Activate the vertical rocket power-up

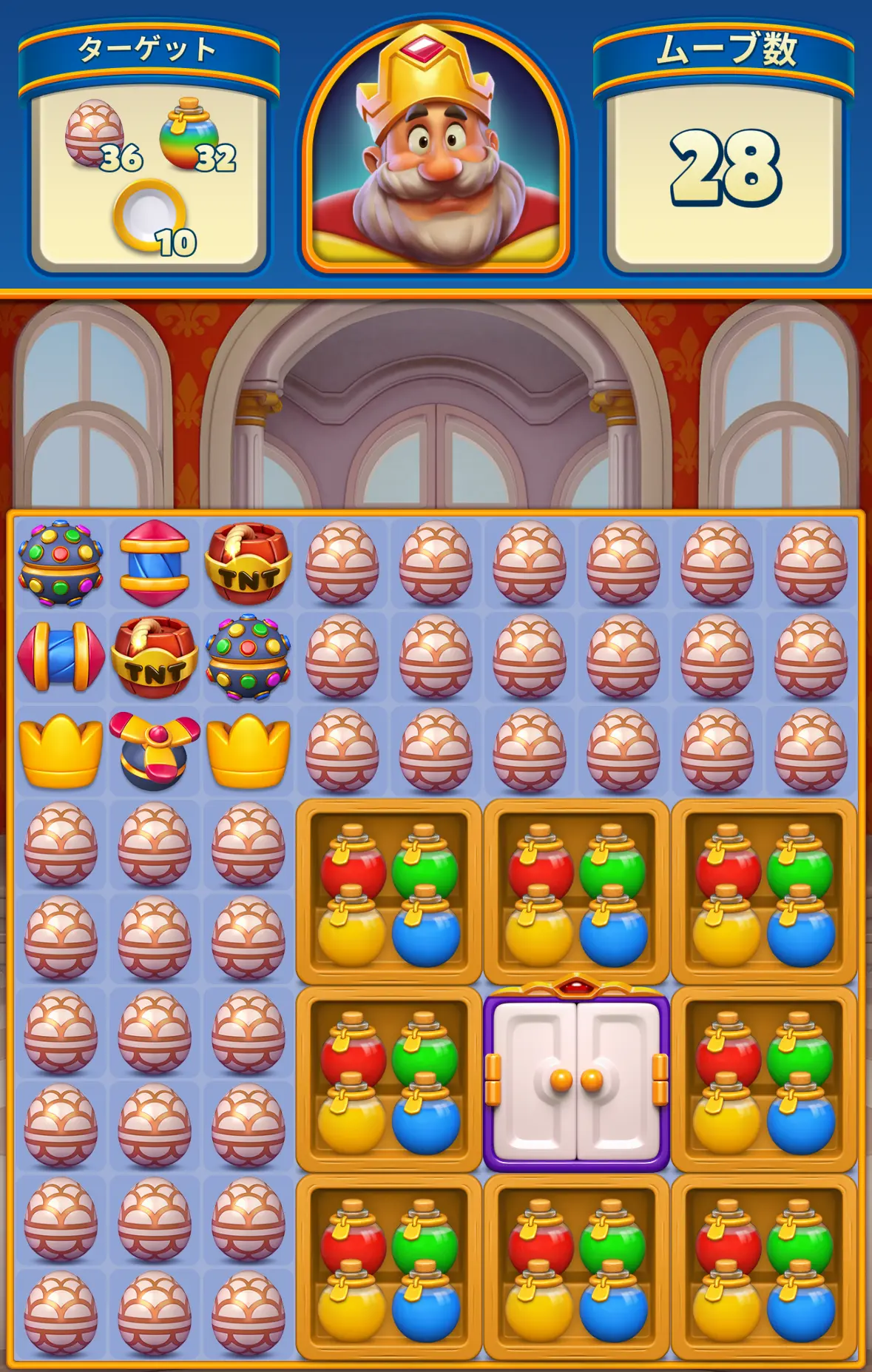coord(155,563)
